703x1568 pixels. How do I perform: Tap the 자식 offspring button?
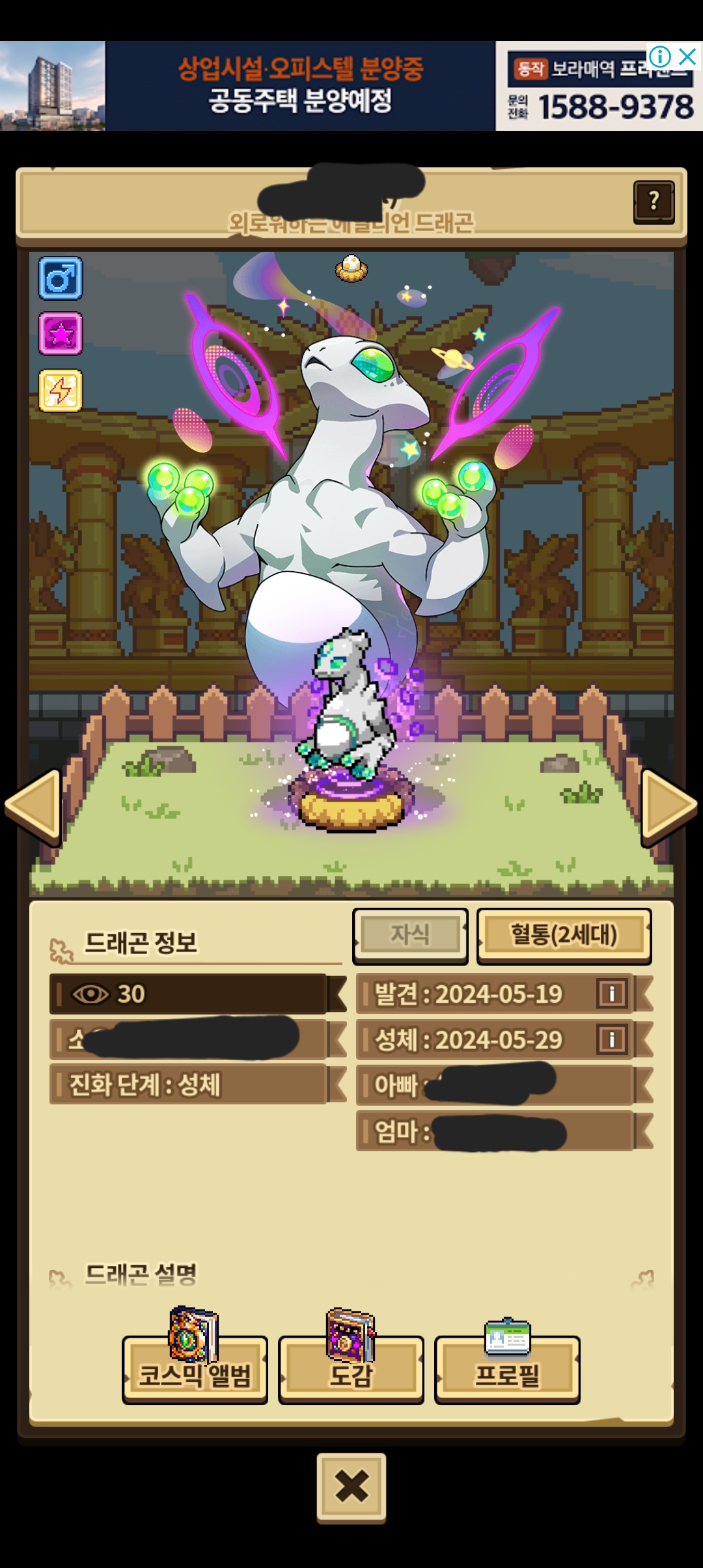pos(410,936)
